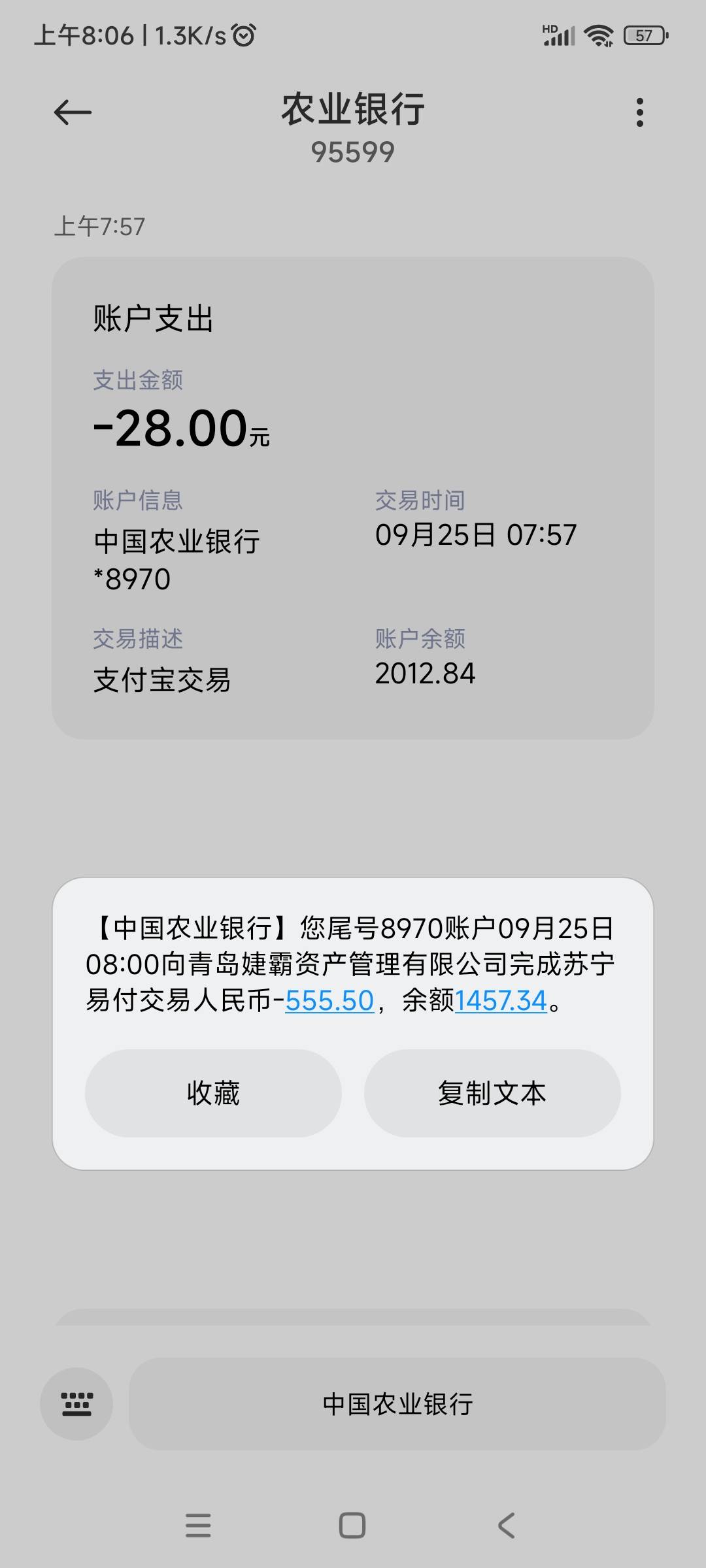Open the 账户支出 -28.00元 transaction card
The height and width of the screenshot is (1568, 706).
[x=353, y=498]
